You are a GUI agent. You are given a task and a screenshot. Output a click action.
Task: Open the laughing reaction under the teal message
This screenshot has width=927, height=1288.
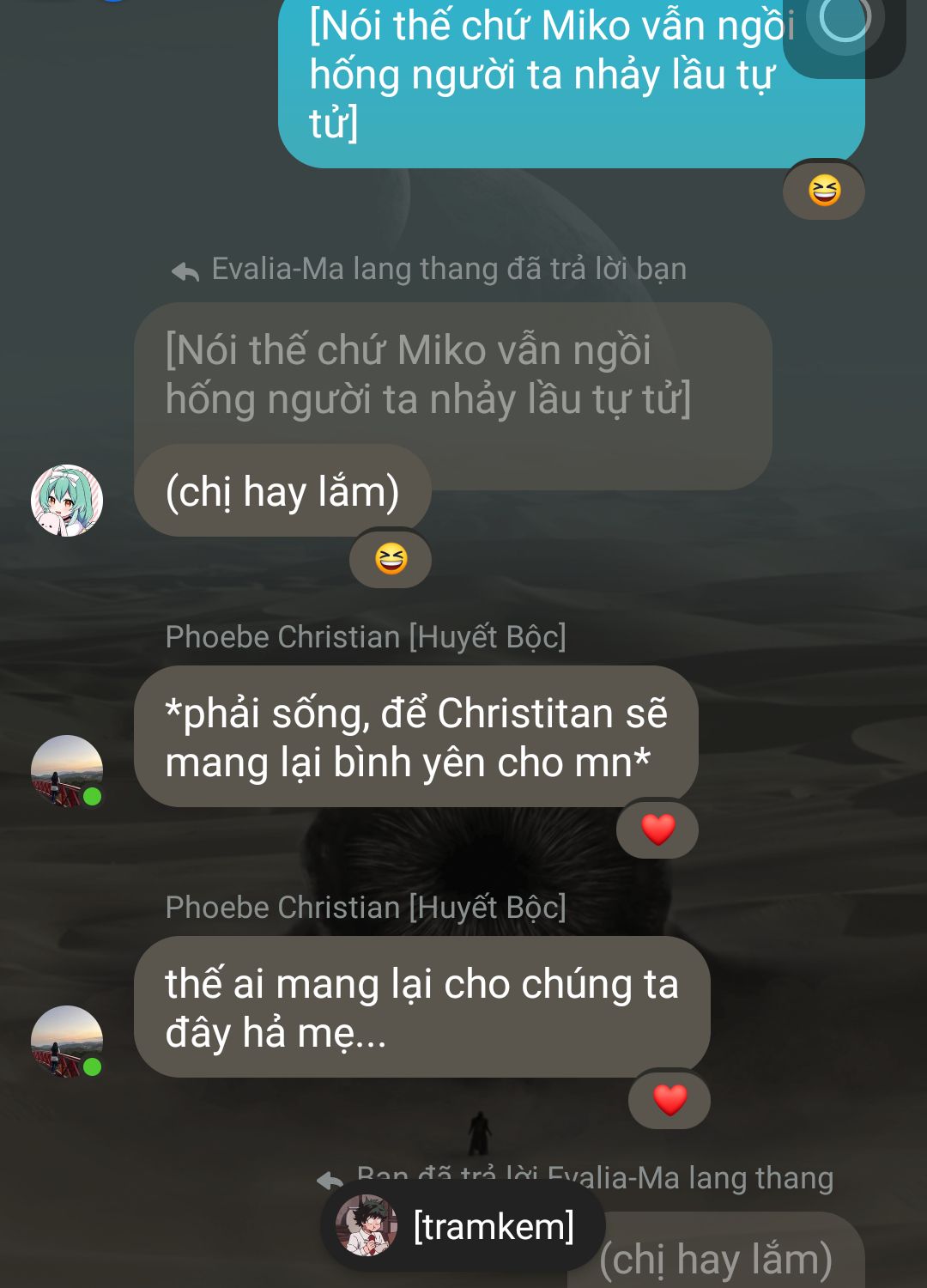click(823, 190)
